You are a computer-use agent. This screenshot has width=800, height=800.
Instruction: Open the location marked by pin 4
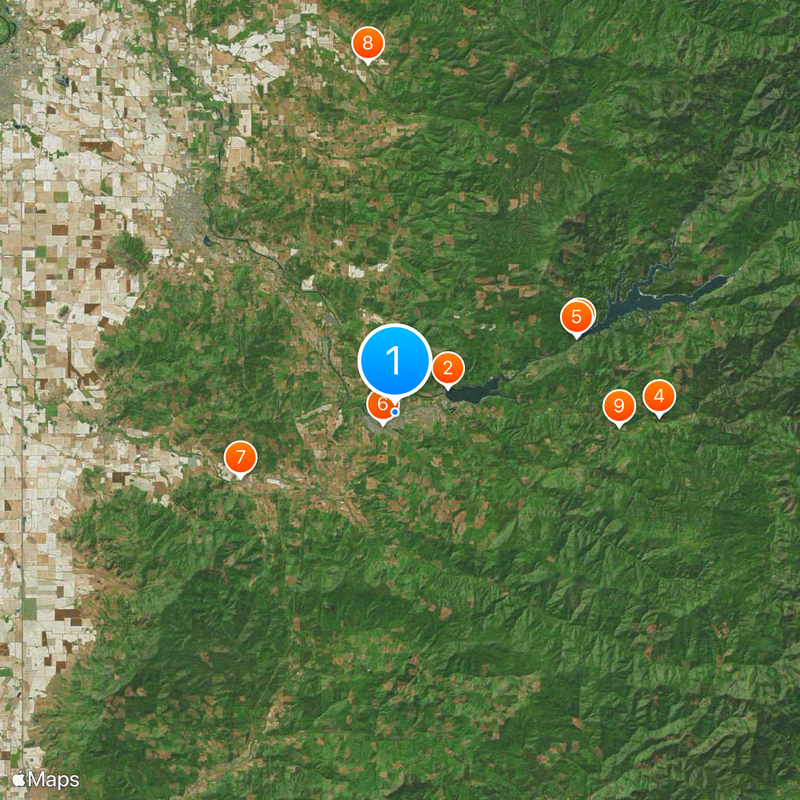point(658,397)
